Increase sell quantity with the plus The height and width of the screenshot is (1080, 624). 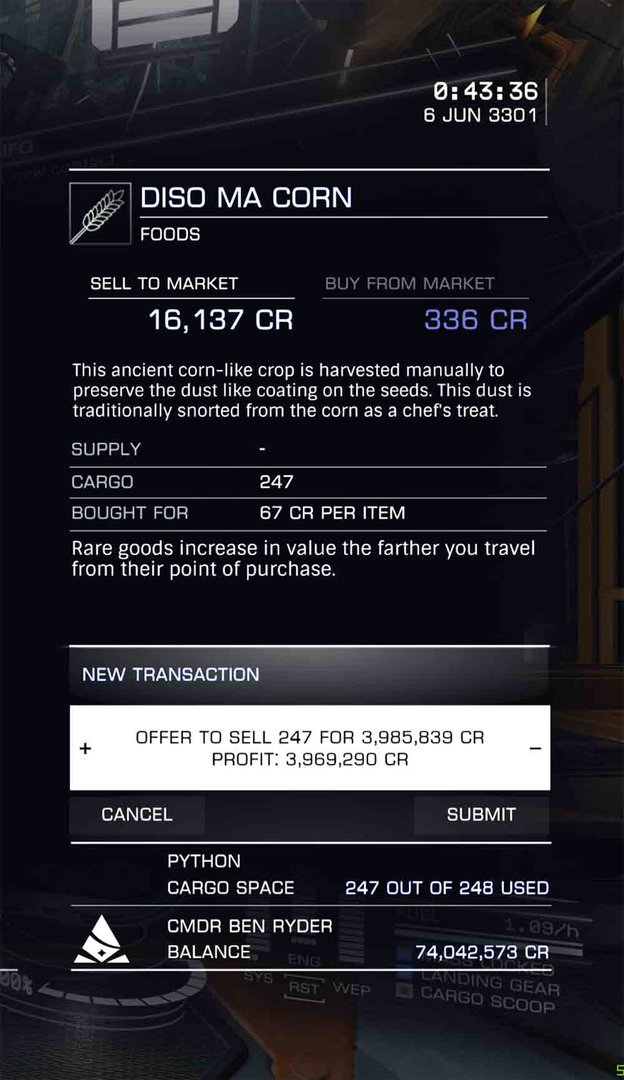[x=85, y=749]
